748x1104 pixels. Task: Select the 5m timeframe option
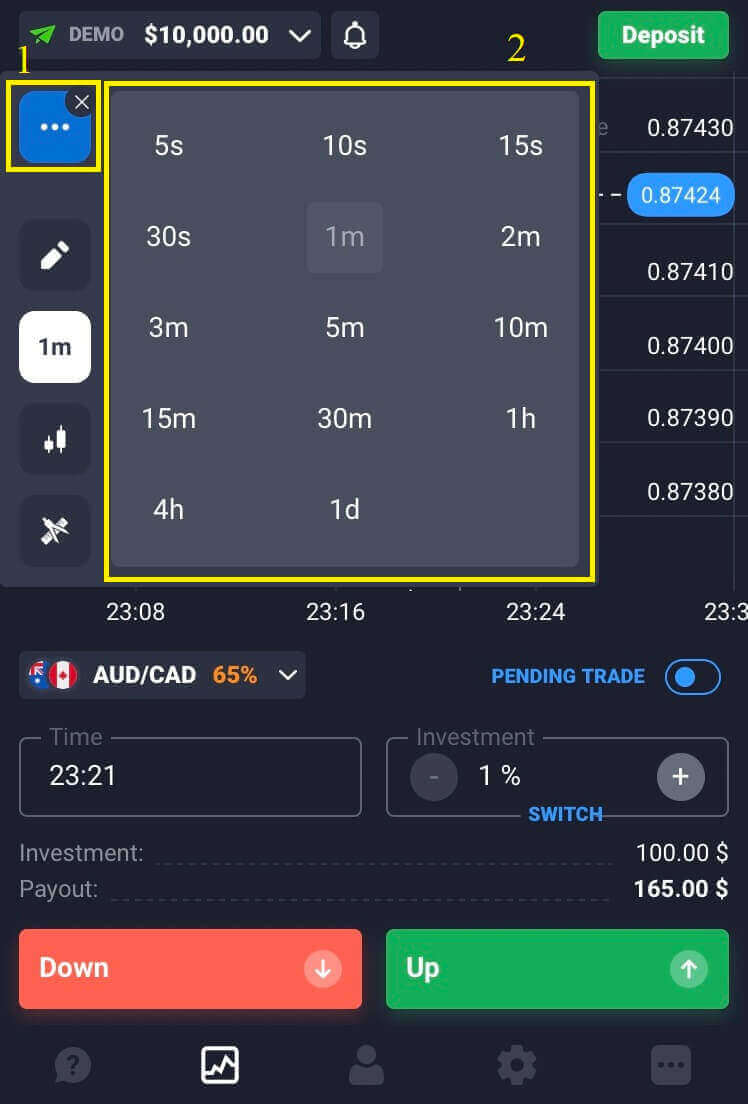(x=344, y=328)
